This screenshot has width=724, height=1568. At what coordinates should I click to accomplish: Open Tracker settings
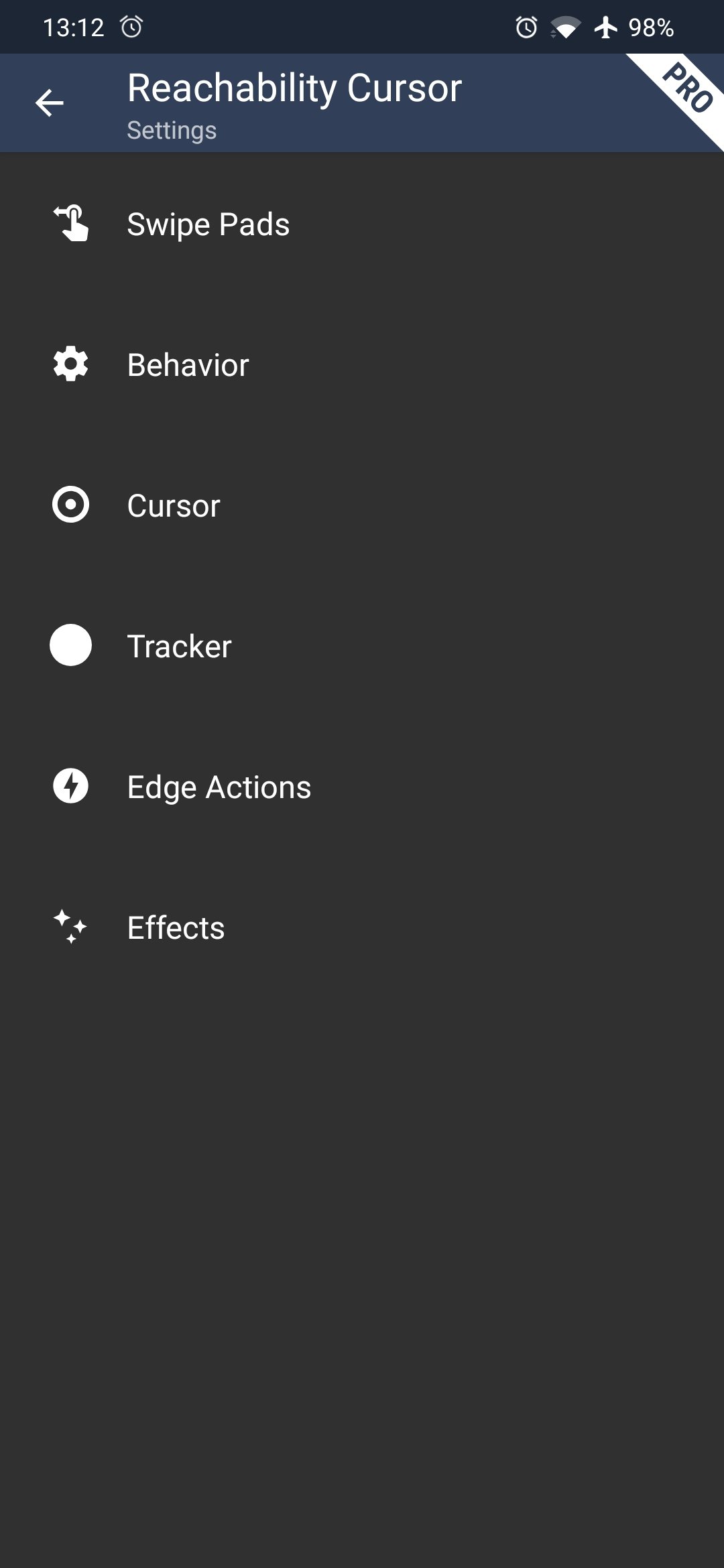[362, 646]
